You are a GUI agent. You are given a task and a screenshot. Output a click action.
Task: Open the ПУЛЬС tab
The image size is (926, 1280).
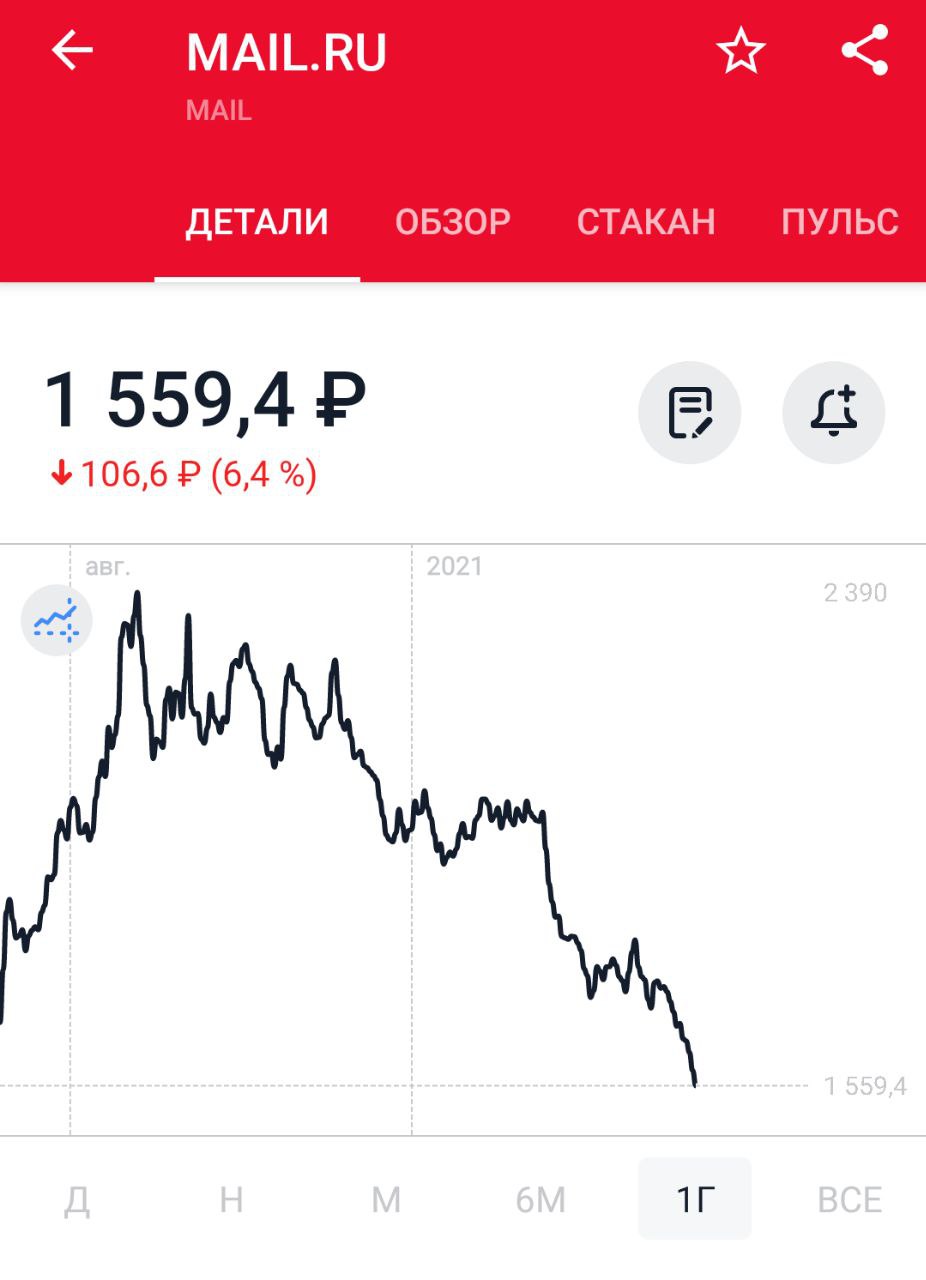pyautogui.click(x=839, y=222)
